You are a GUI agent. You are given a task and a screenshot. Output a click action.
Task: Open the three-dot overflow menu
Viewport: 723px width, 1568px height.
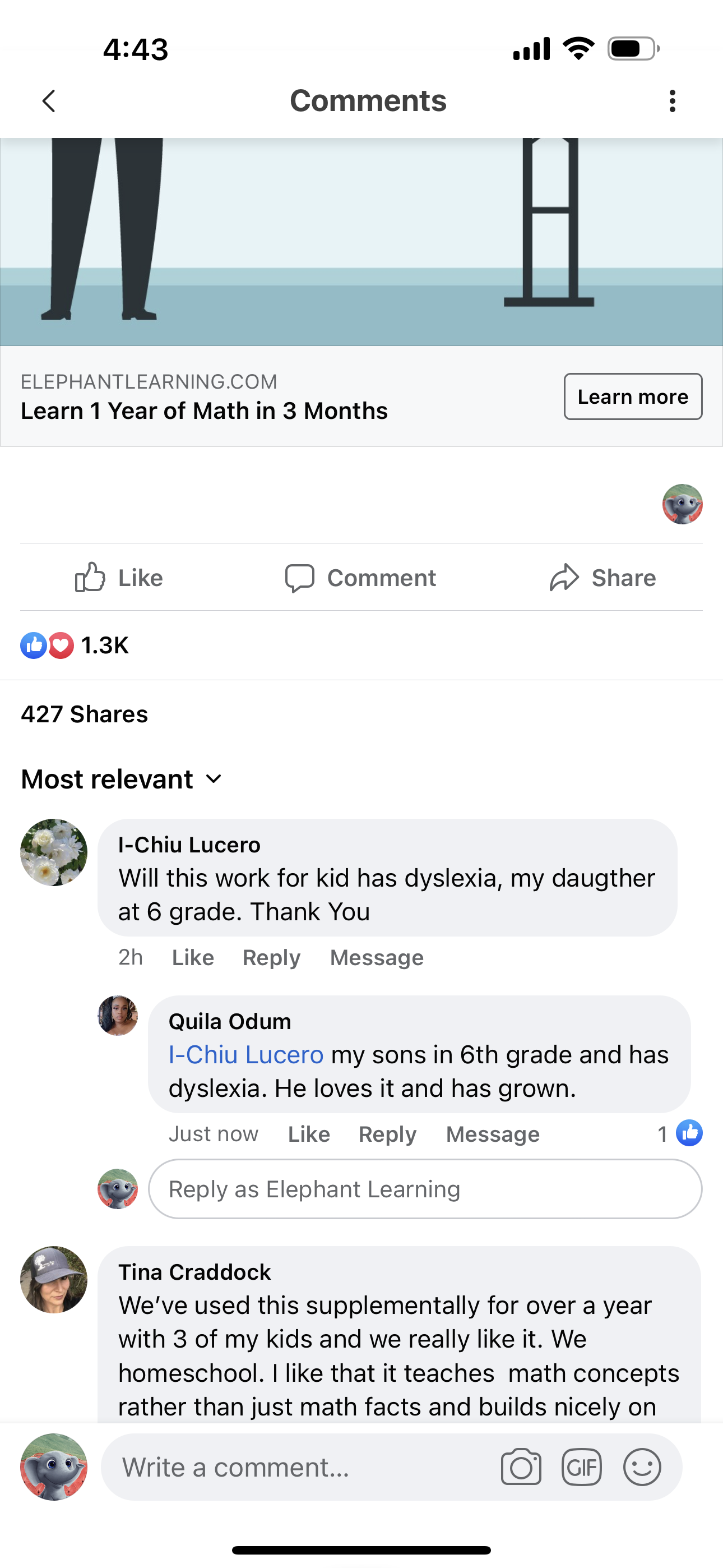[x=672, y=101]
